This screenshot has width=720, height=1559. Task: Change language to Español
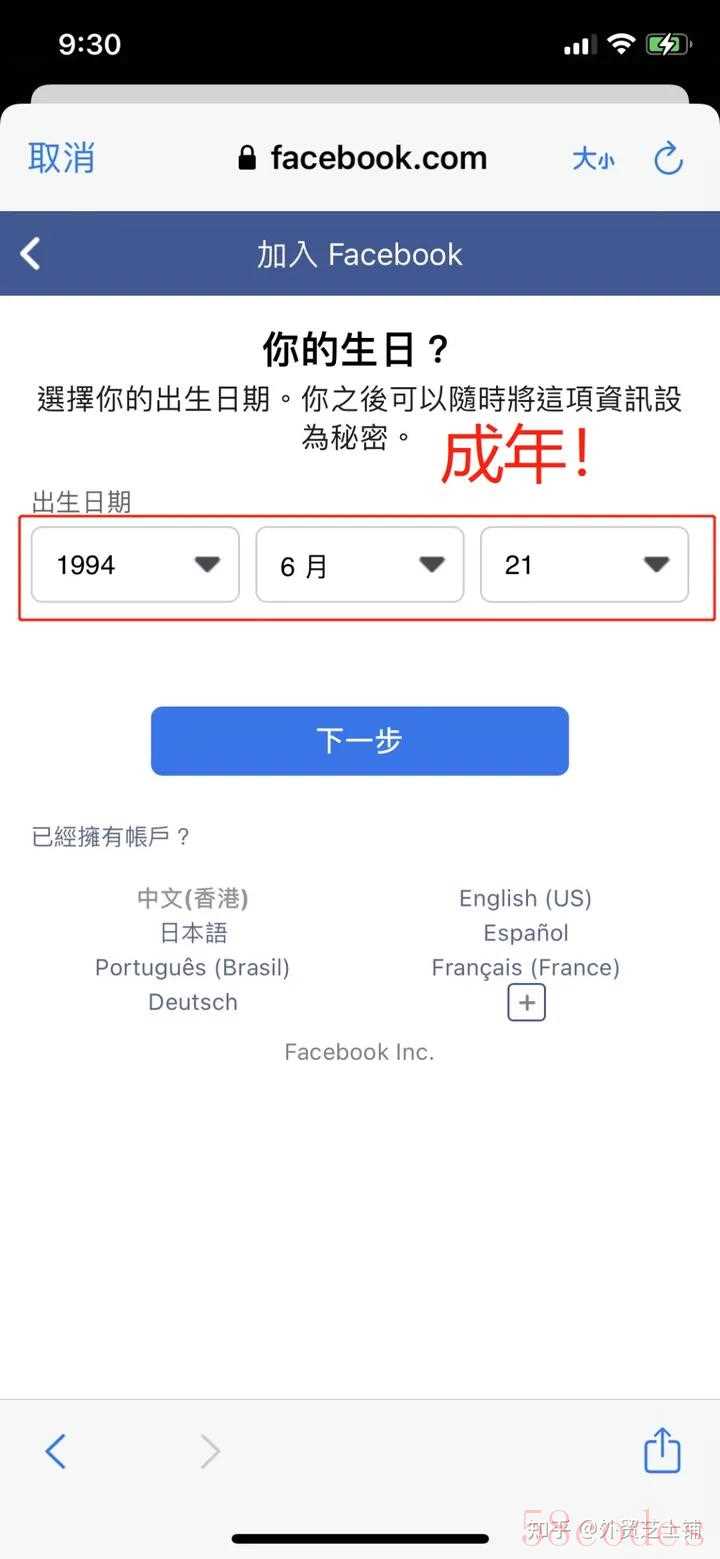[525, 933]
